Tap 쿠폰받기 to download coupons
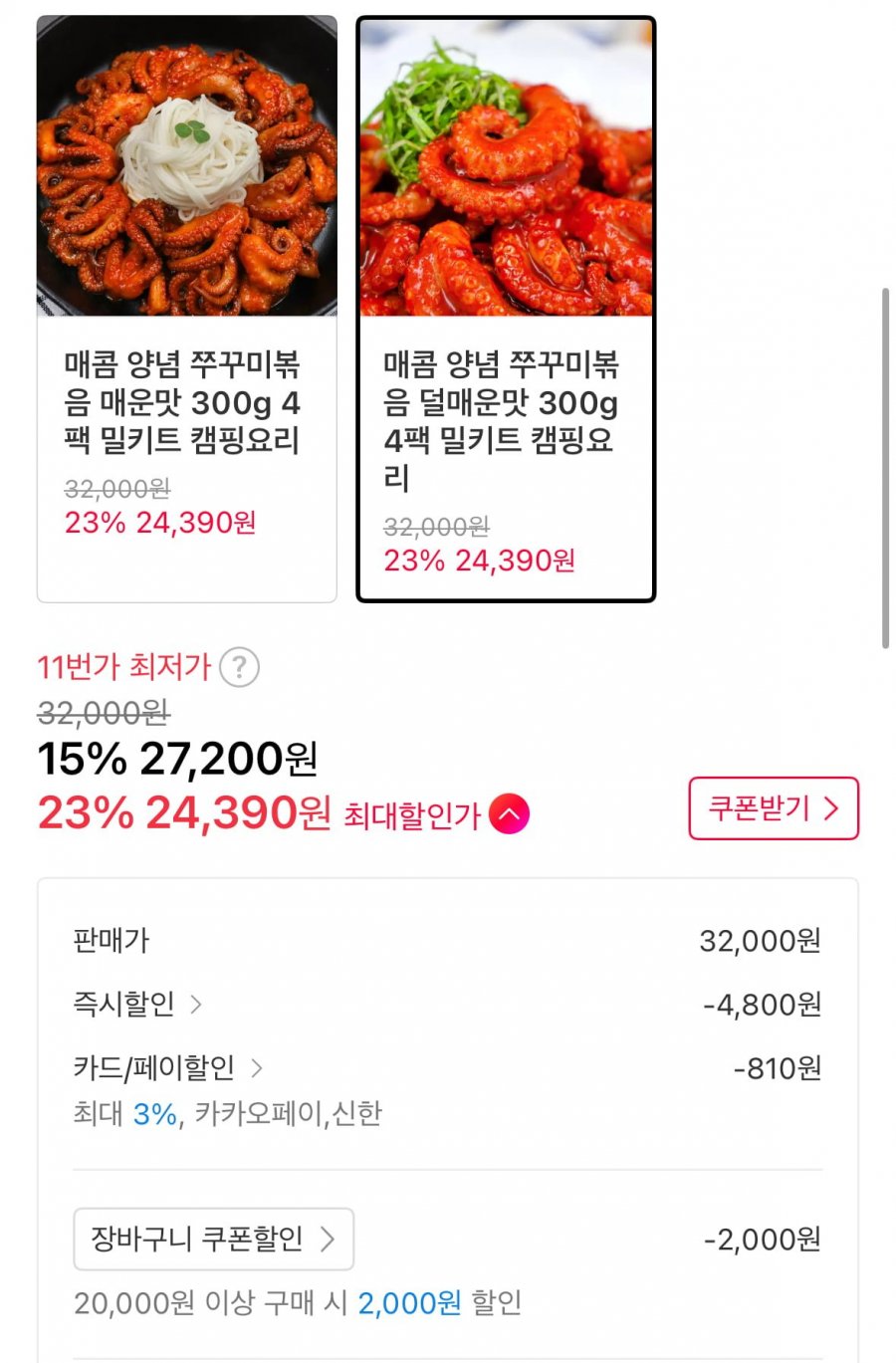The height and width of the screenshot is (1363, 896). [x=773, y=808]
